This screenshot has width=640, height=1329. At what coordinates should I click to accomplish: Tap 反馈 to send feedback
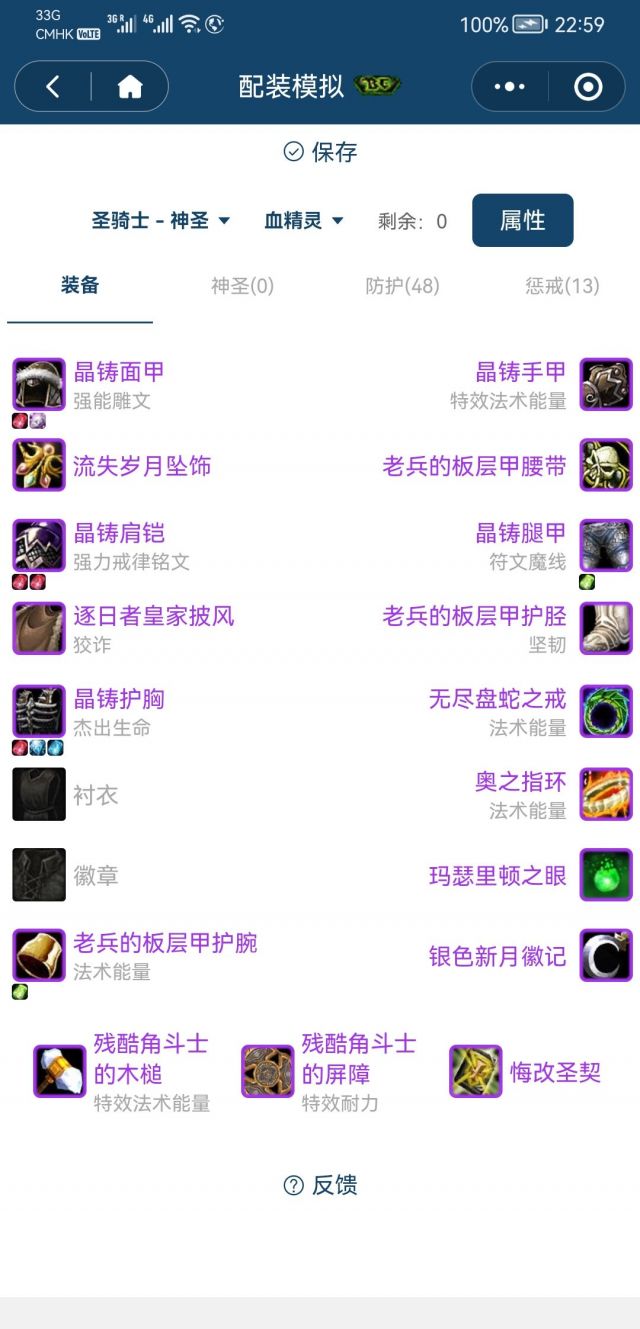click(x=320, y=1185)
